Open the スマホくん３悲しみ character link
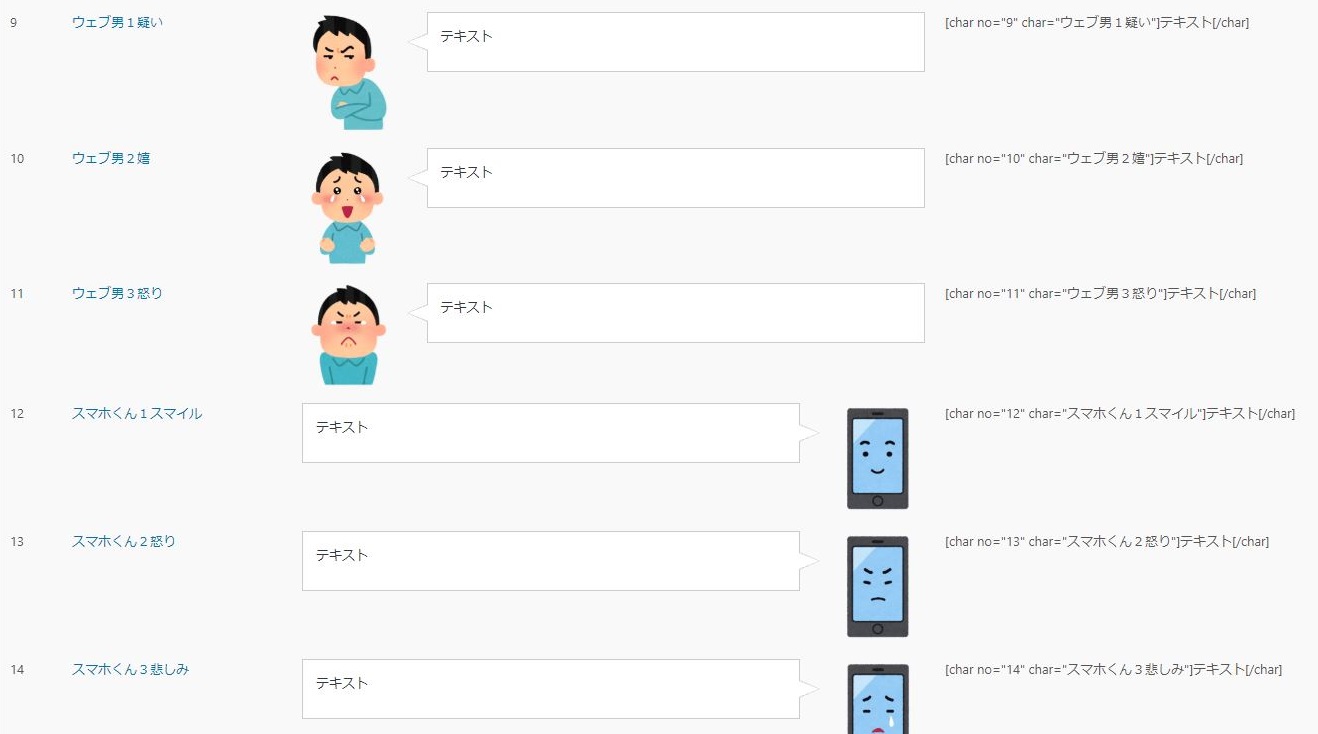Viewport: 1318px width, 734px height. 130,669
